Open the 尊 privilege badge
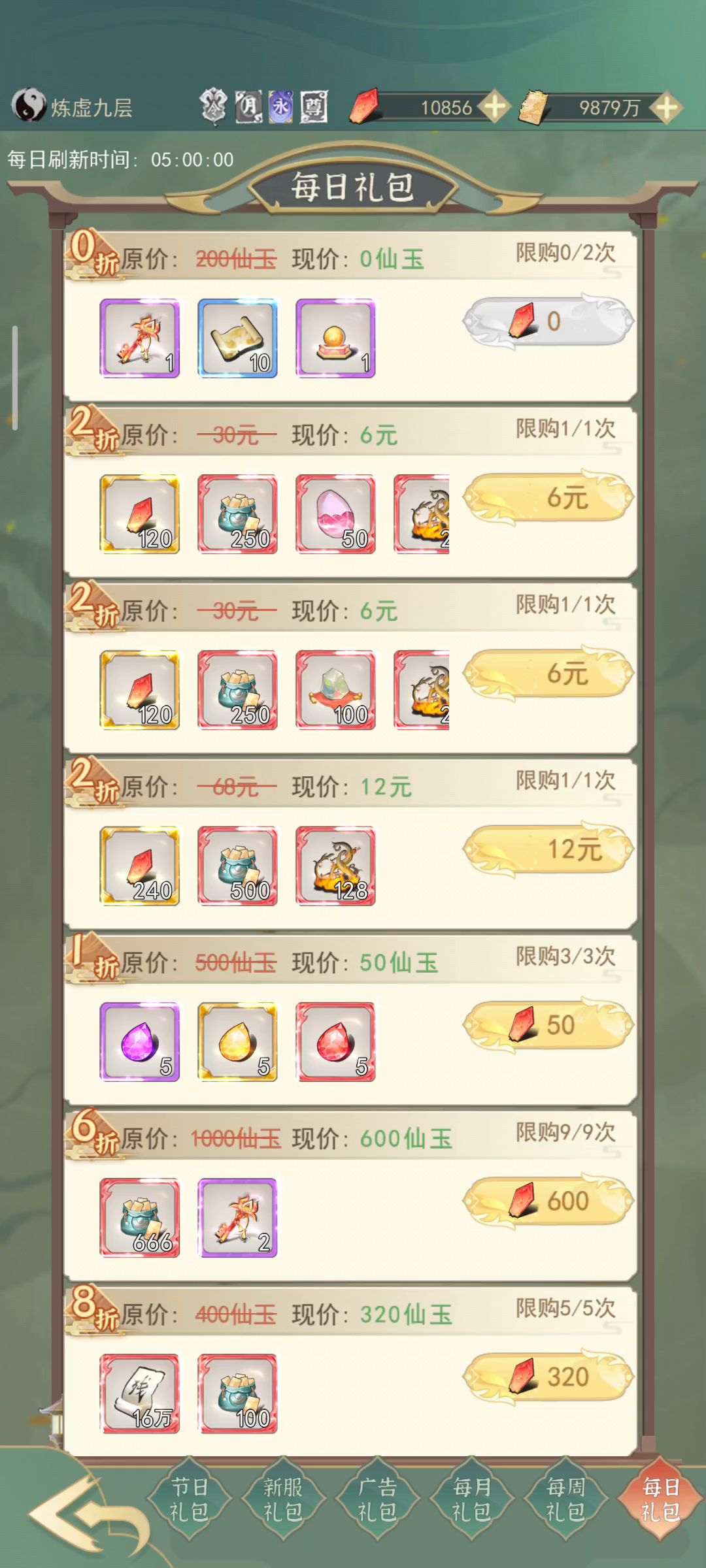The image size is (706, 1568). (x=314, y=107)
